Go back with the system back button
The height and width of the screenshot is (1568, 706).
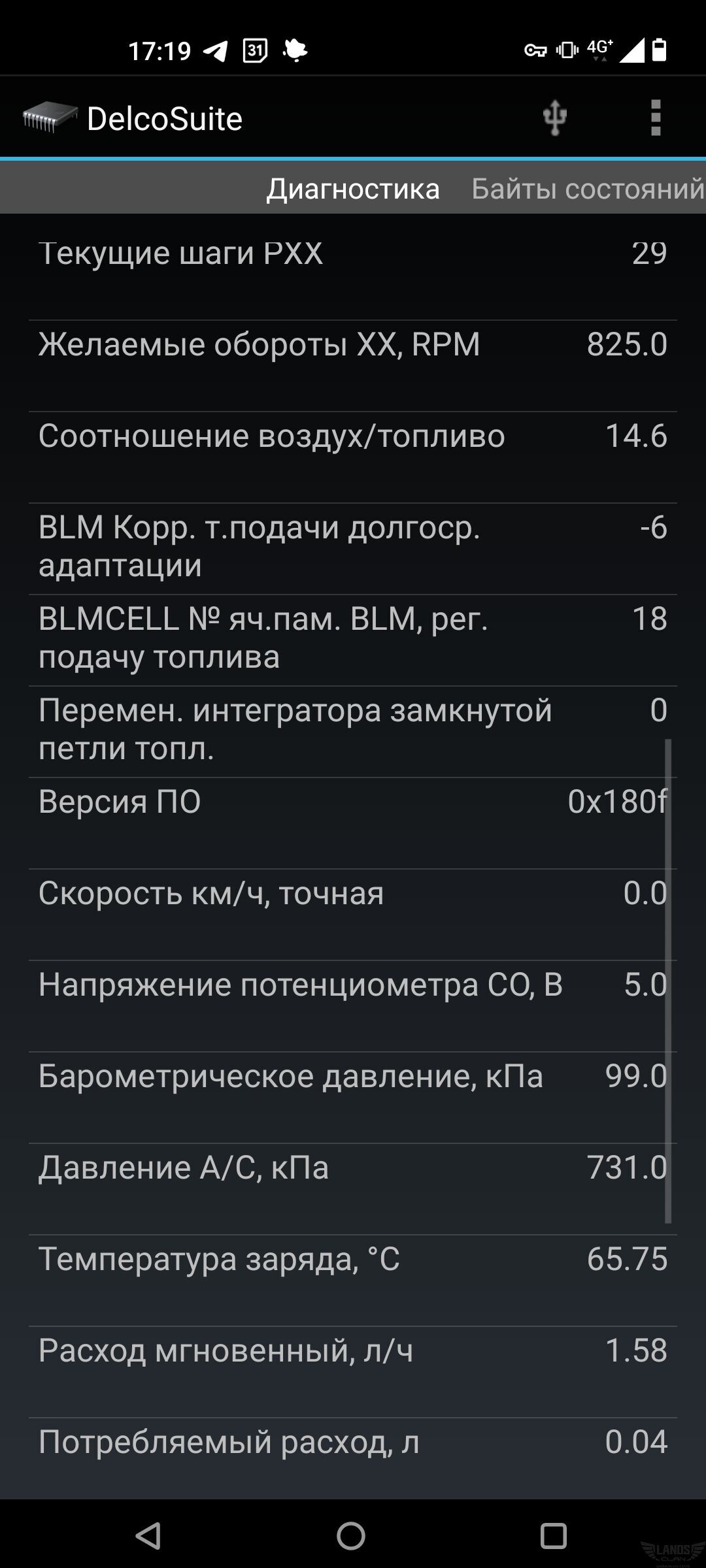pyautogui.click(x=148, y=1535)
